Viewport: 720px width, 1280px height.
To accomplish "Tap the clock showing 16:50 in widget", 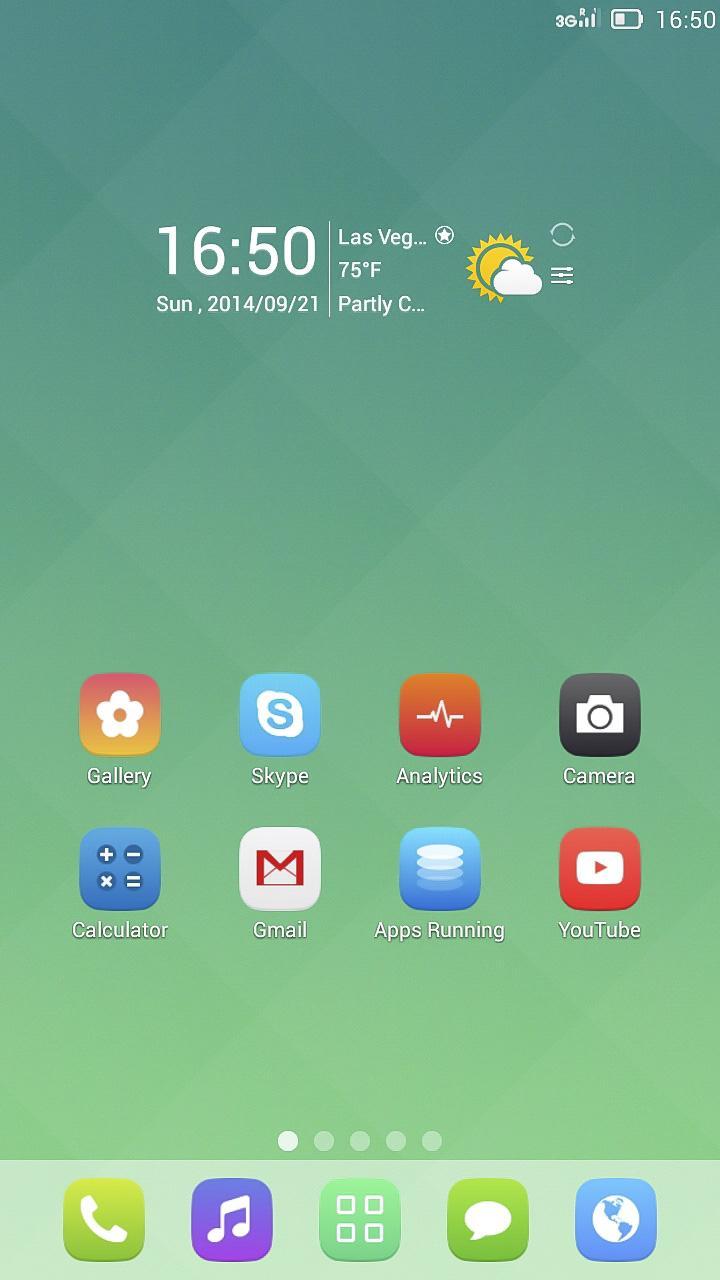I will pos(236,250).
